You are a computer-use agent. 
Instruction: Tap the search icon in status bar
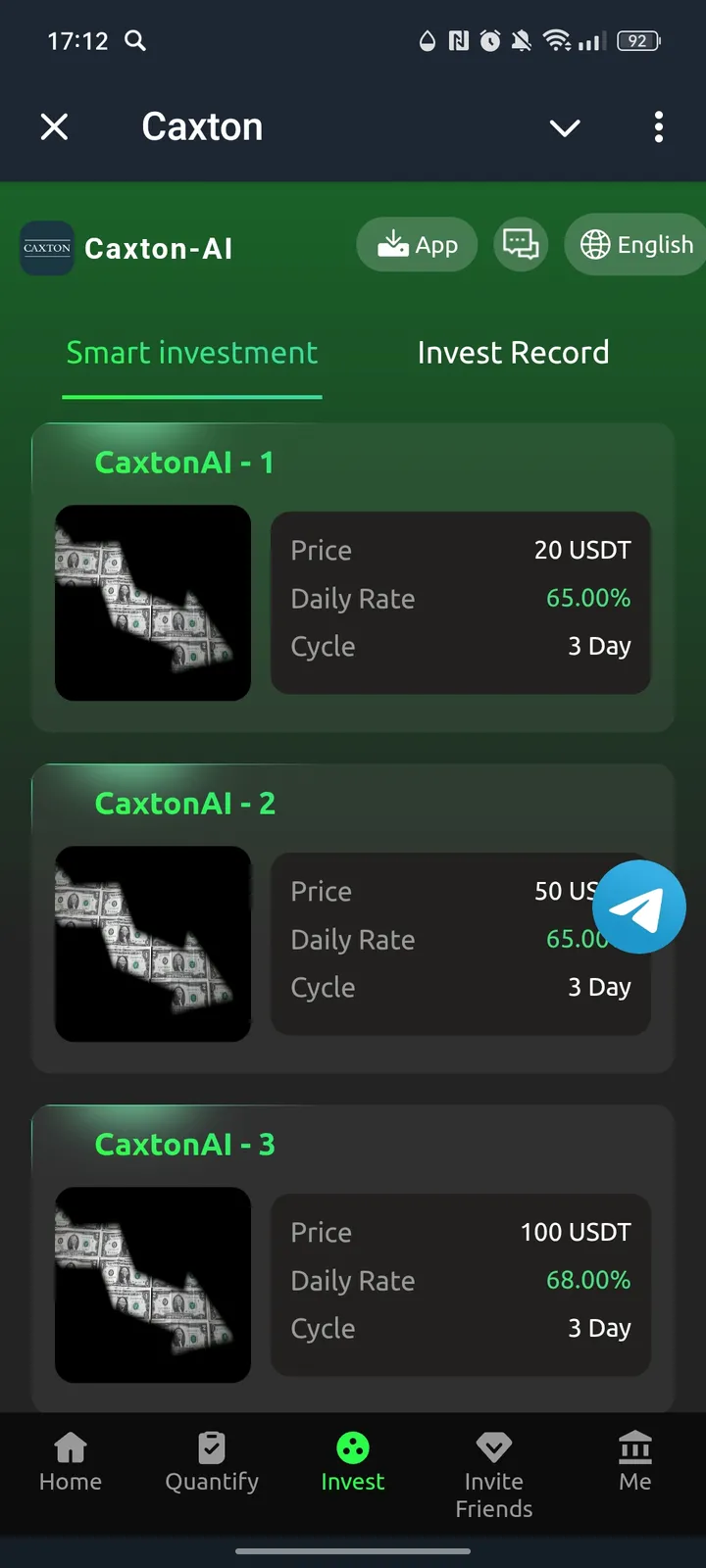pos(135,41)
